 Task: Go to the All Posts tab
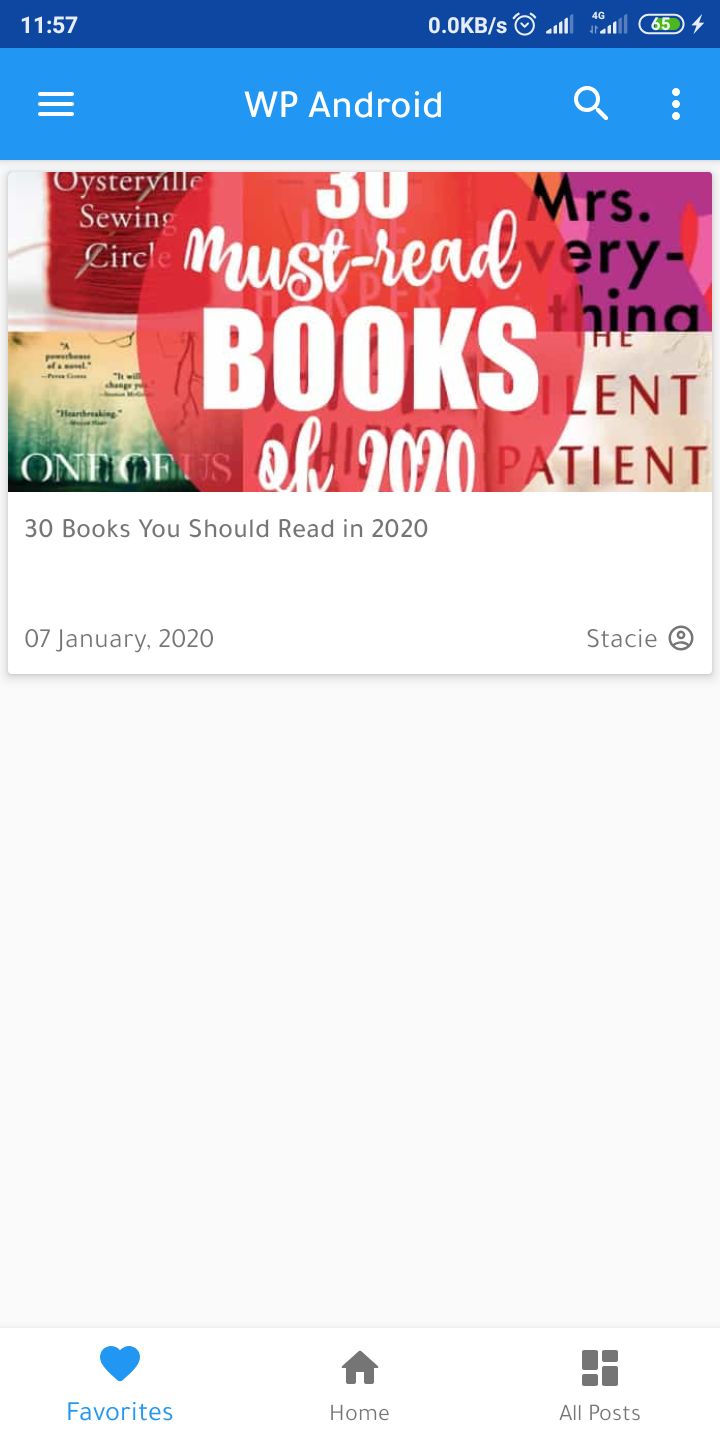pos(600,1384)
